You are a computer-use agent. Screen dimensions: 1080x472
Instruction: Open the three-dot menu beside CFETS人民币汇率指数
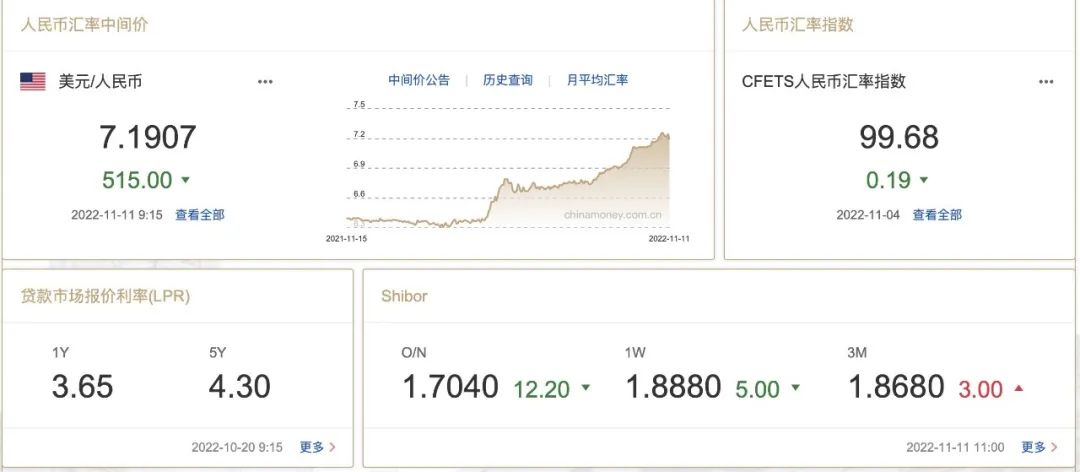[x=1045, y=82]
